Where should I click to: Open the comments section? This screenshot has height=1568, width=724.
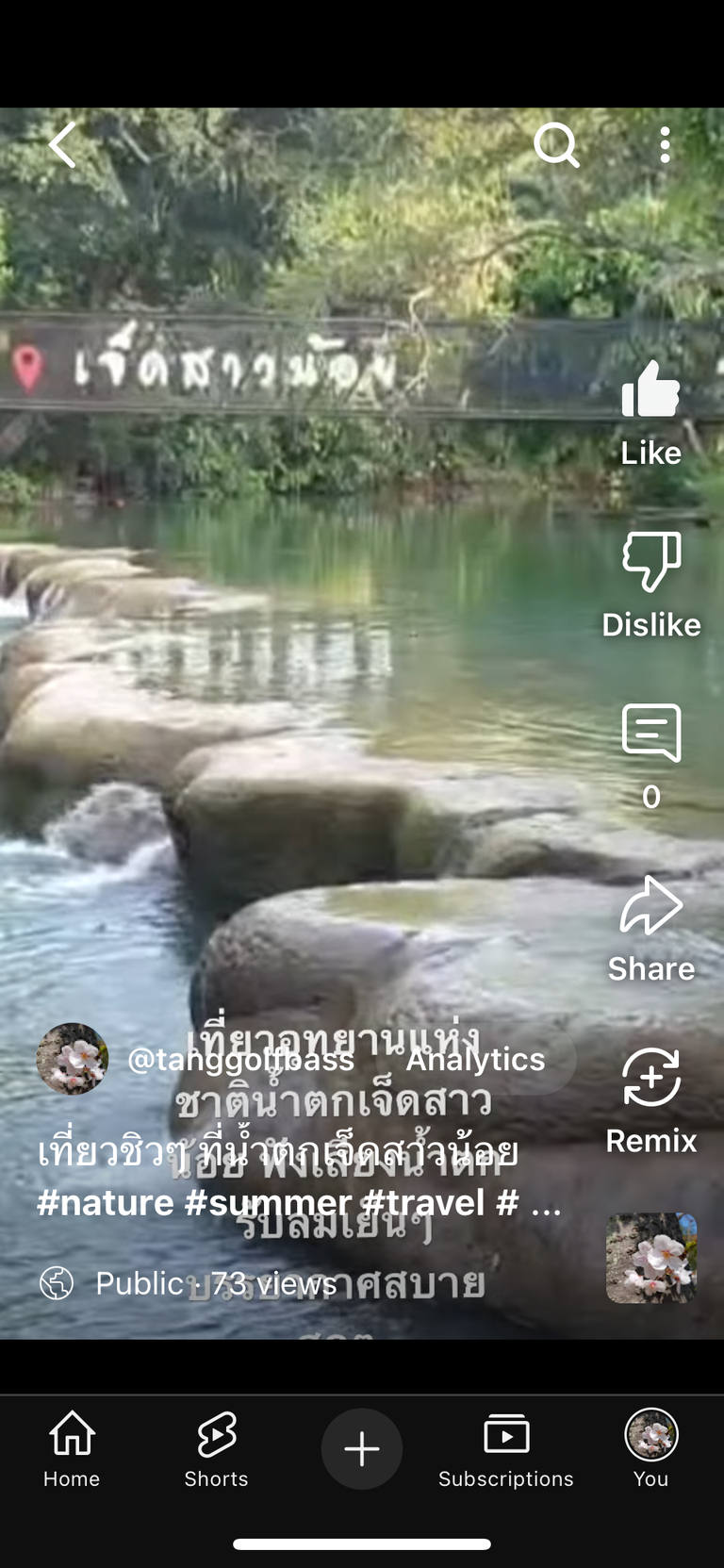click(x=651, y=756)
